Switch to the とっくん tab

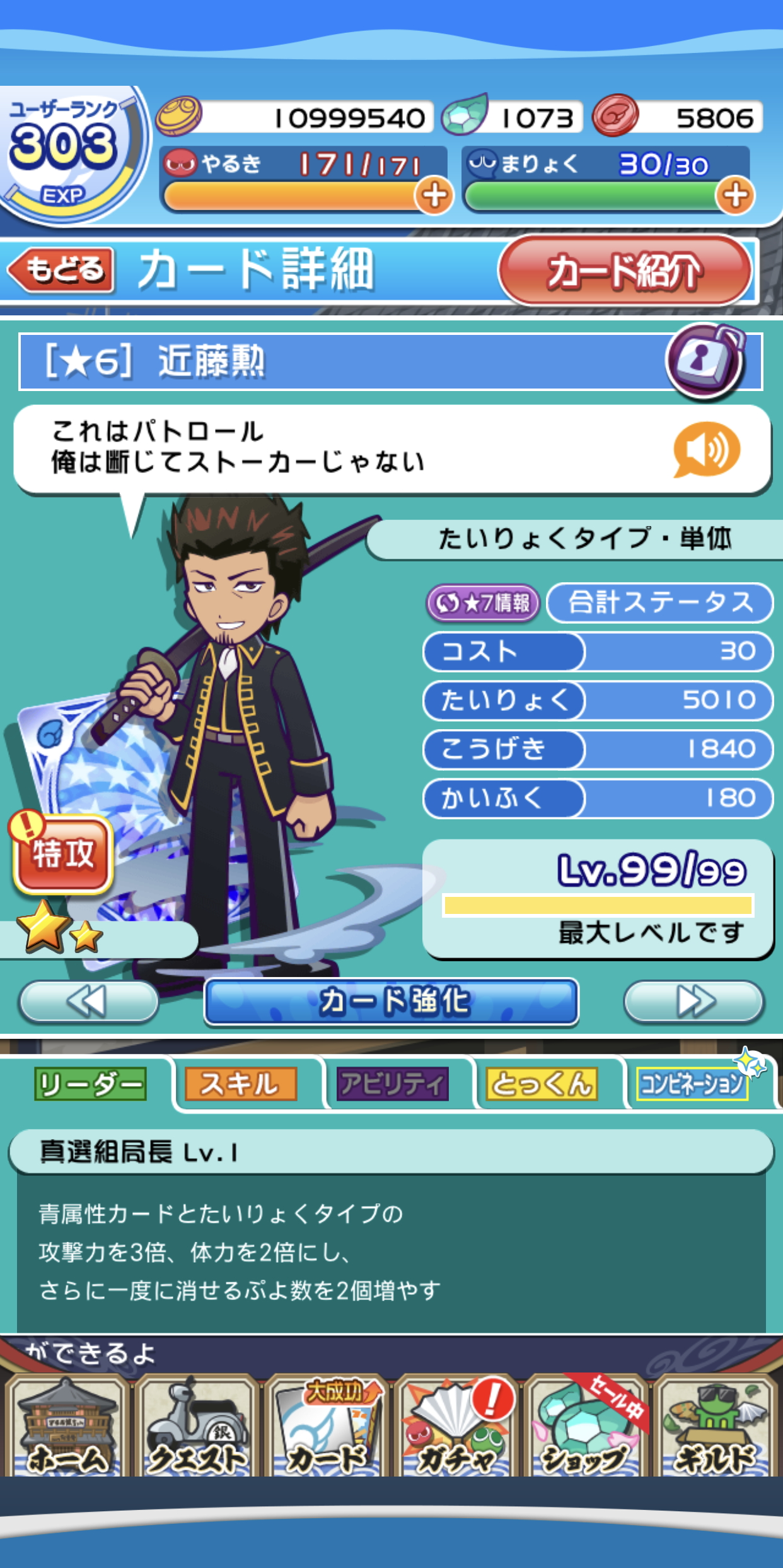click(x=542, y=1084)
